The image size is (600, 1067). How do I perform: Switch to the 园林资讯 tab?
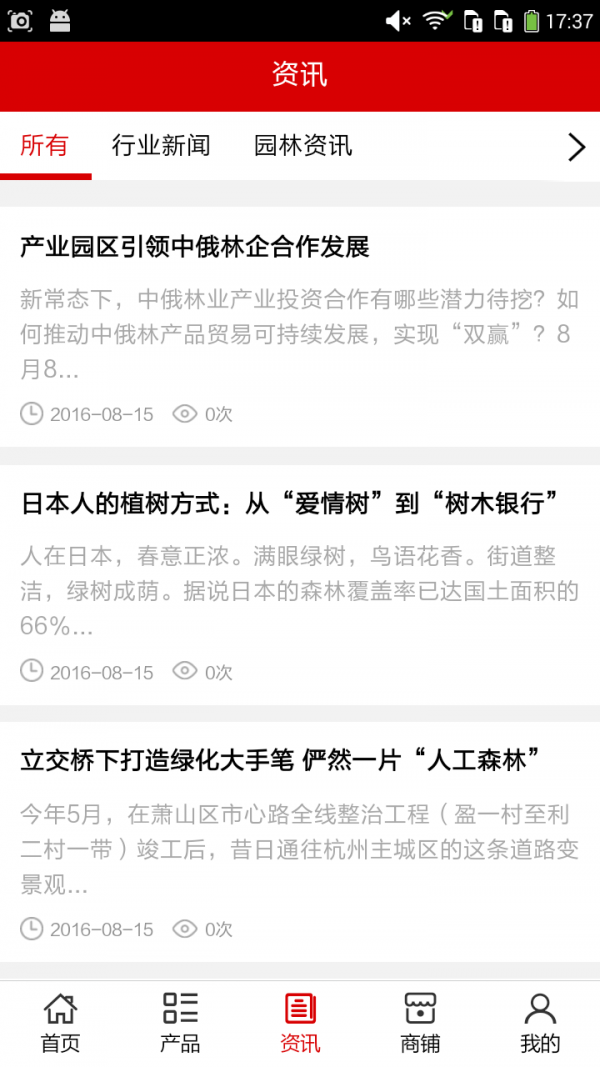(x=303, y=146)
